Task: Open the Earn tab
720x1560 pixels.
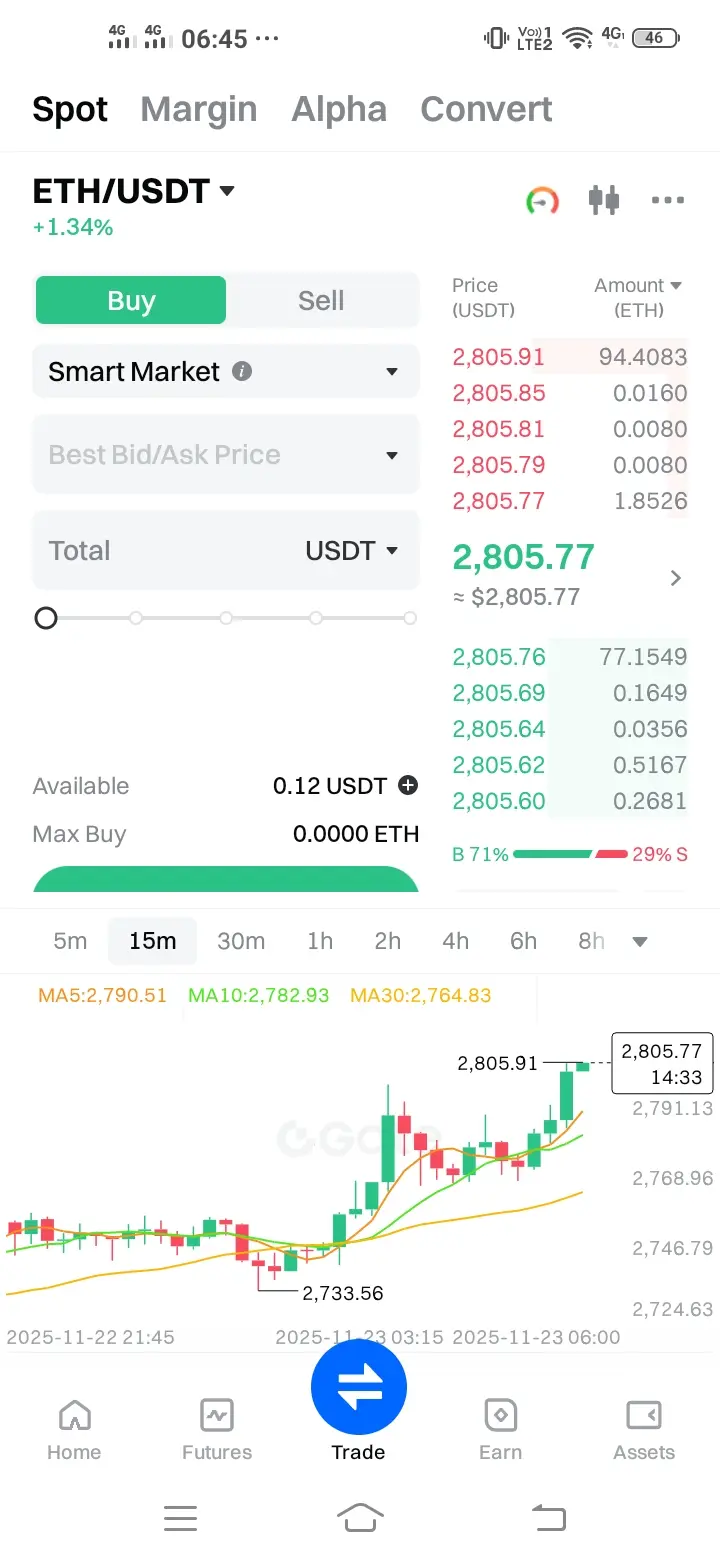Action: [x=500, y=1430]
